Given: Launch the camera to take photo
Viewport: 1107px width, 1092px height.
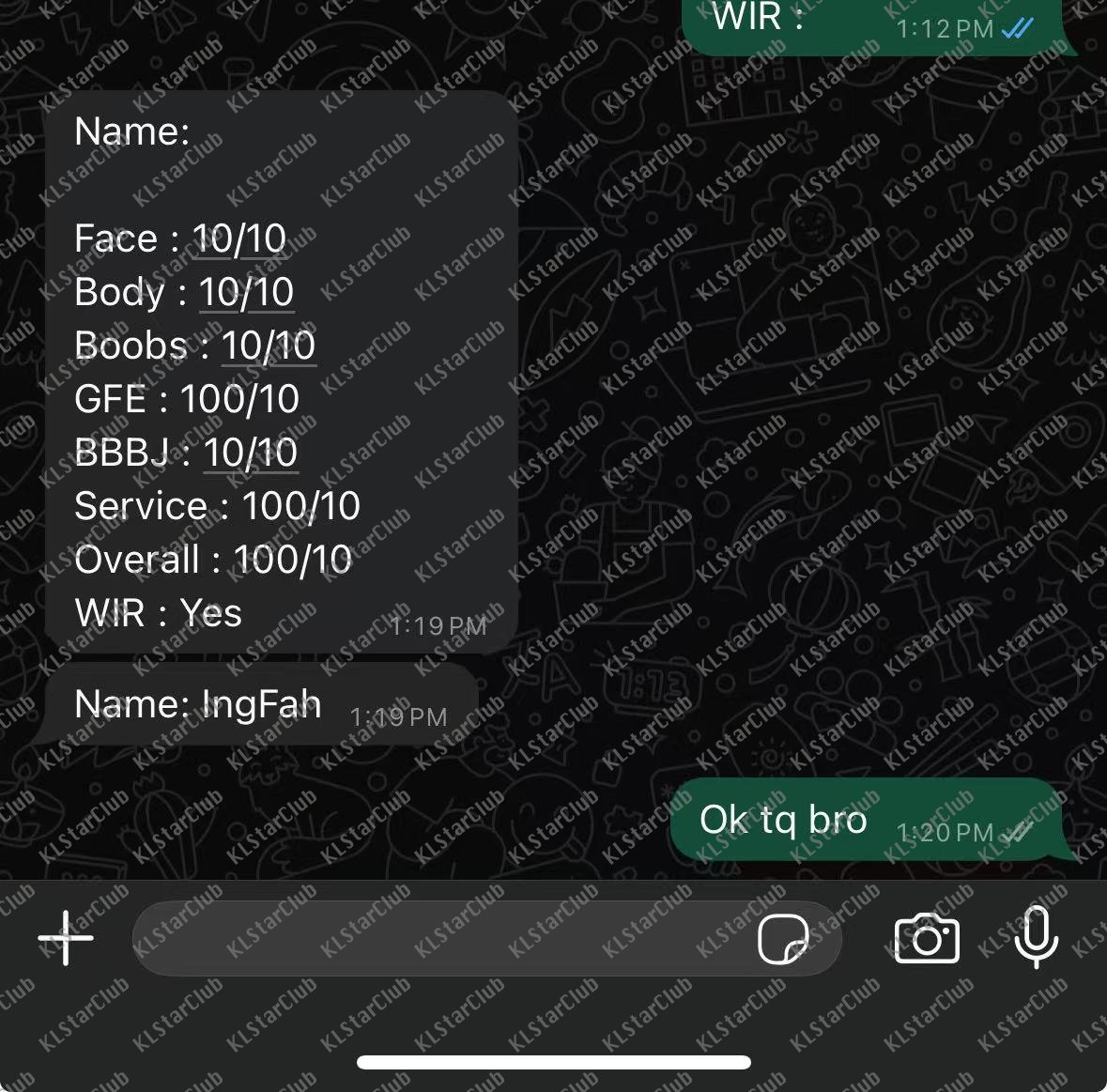Looking at the screenshot, I should click(927, 938).
